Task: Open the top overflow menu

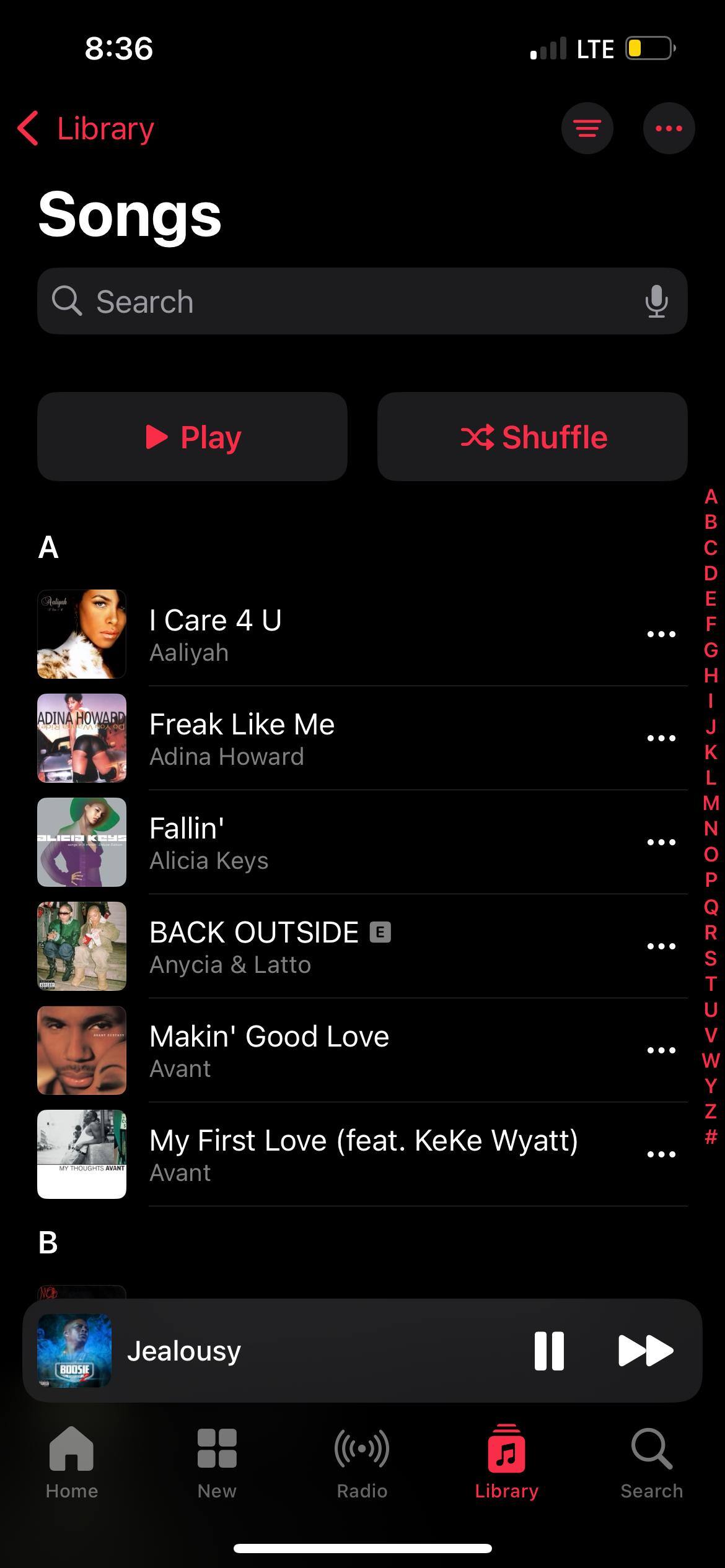Action: [x=669, y=129]
